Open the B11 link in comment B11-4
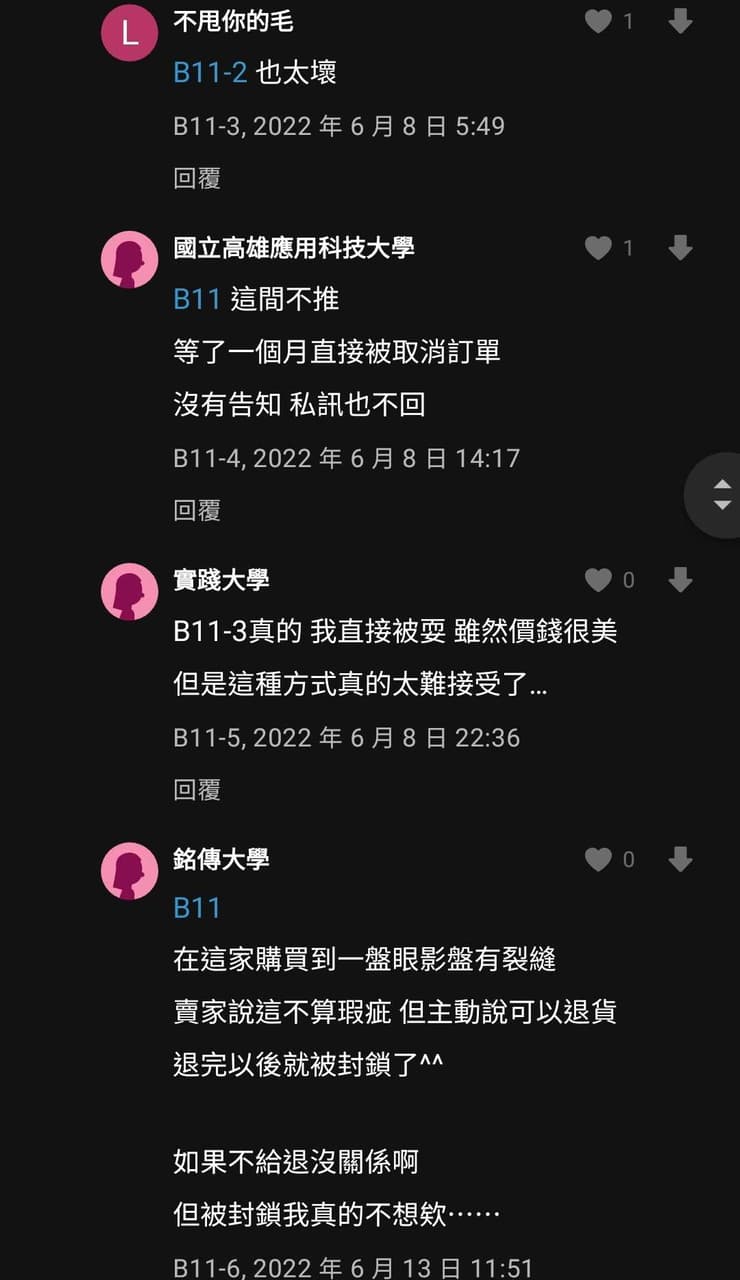The width and height of the screenshot is (740, 1280). click(196, 299)
